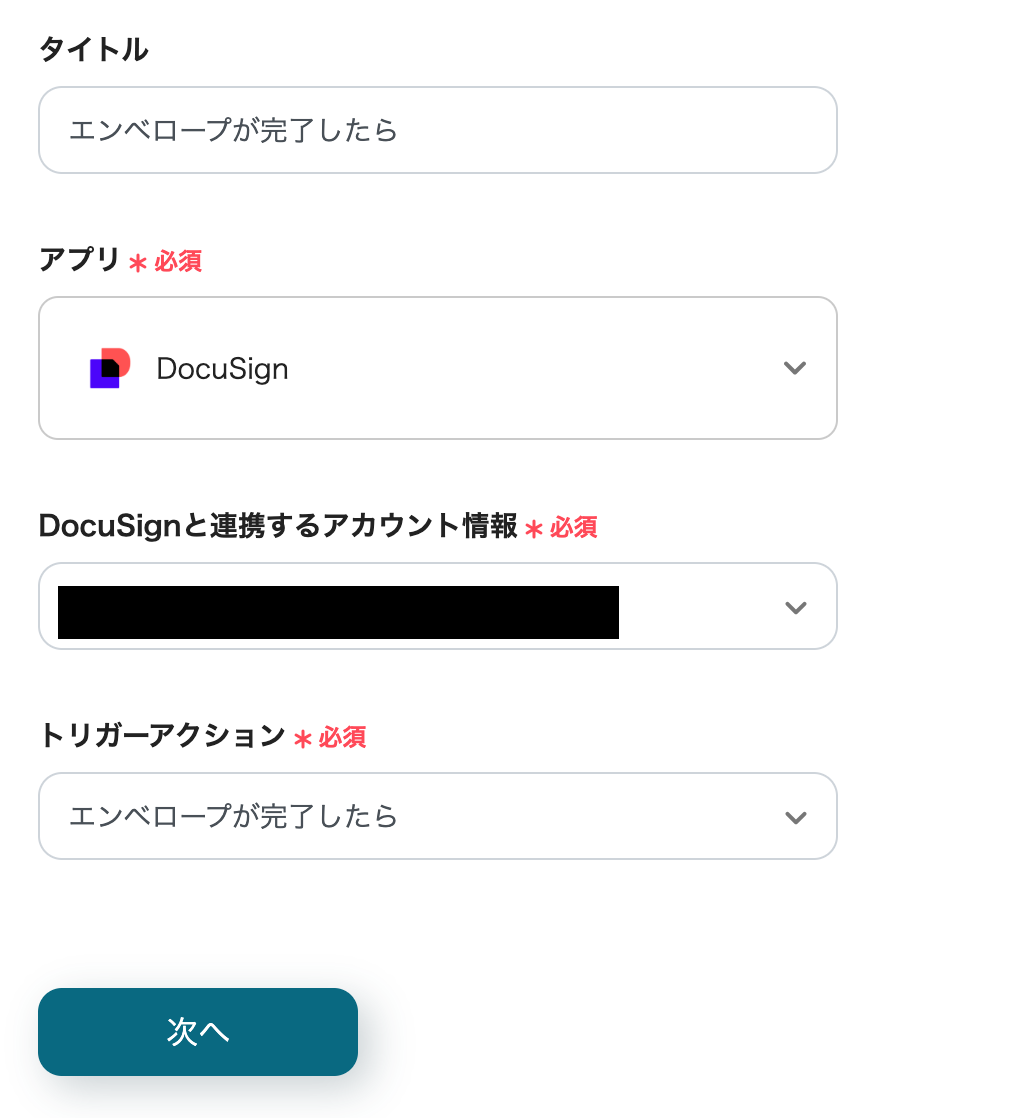1028x1118 pixels.
Task: Open the トリガーアクション dropdown
Action: click(437, 816)
